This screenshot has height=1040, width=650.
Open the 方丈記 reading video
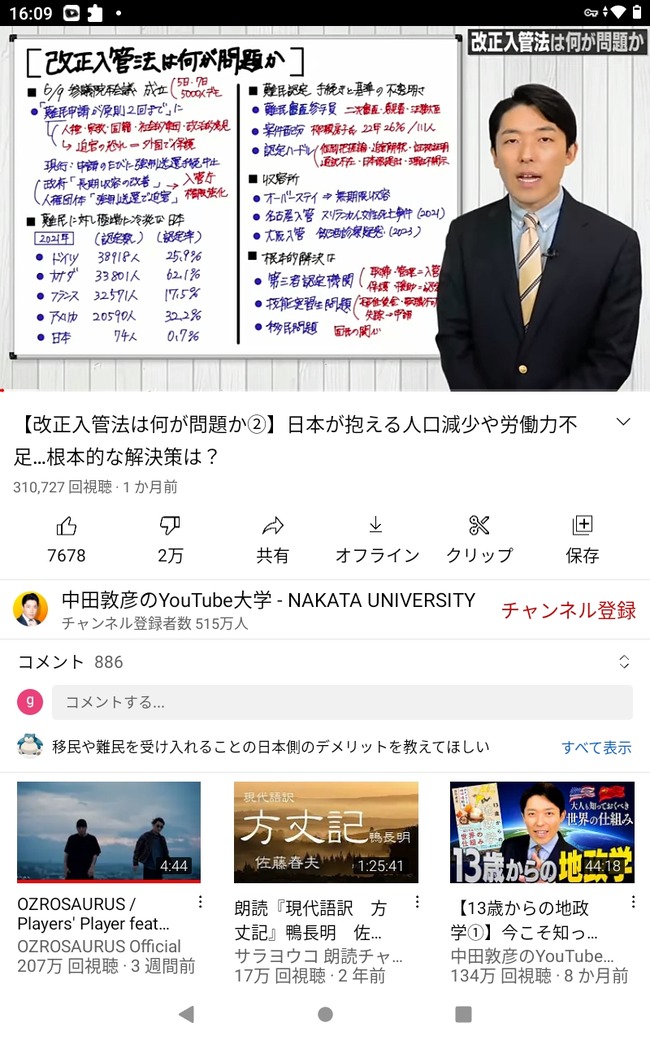[x=326, y=832]
